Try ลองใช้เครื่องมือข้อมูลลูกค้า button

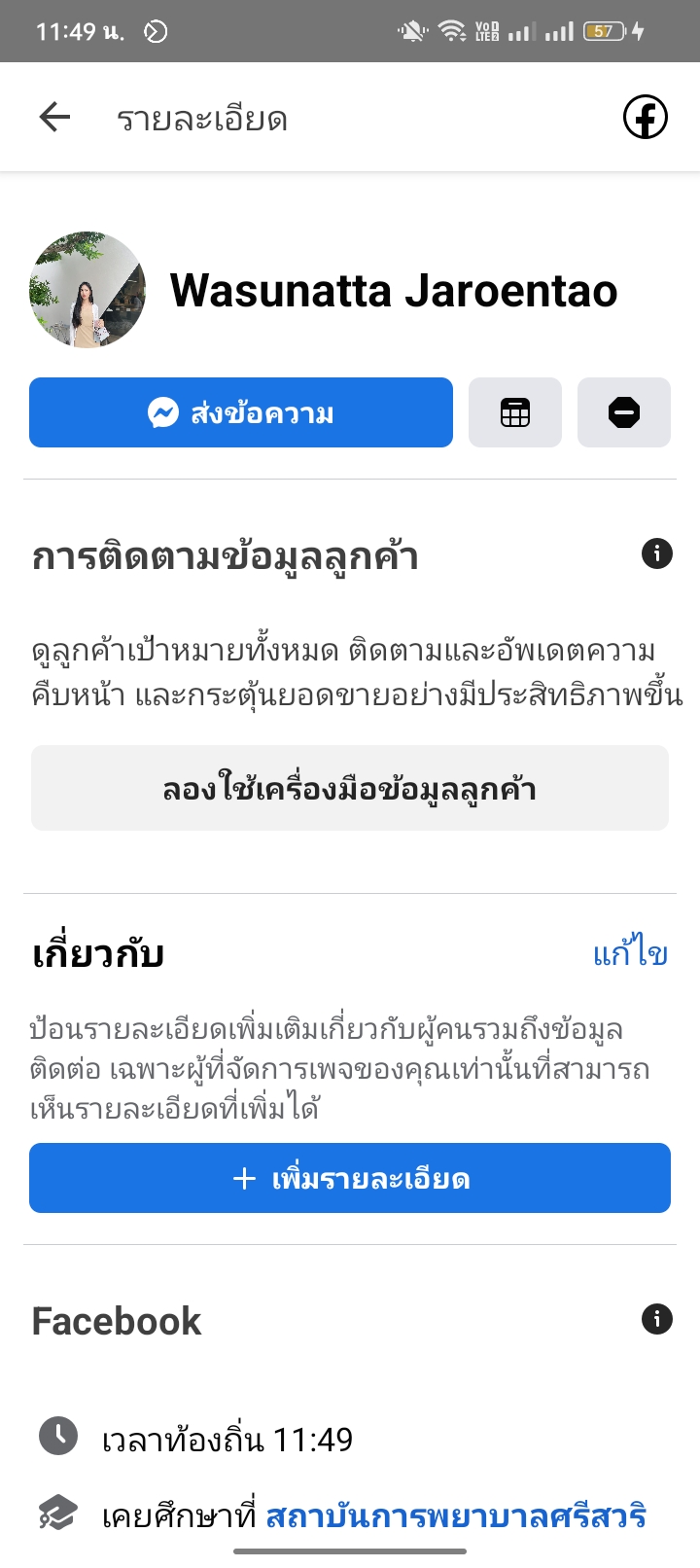[x=350, y=788]
